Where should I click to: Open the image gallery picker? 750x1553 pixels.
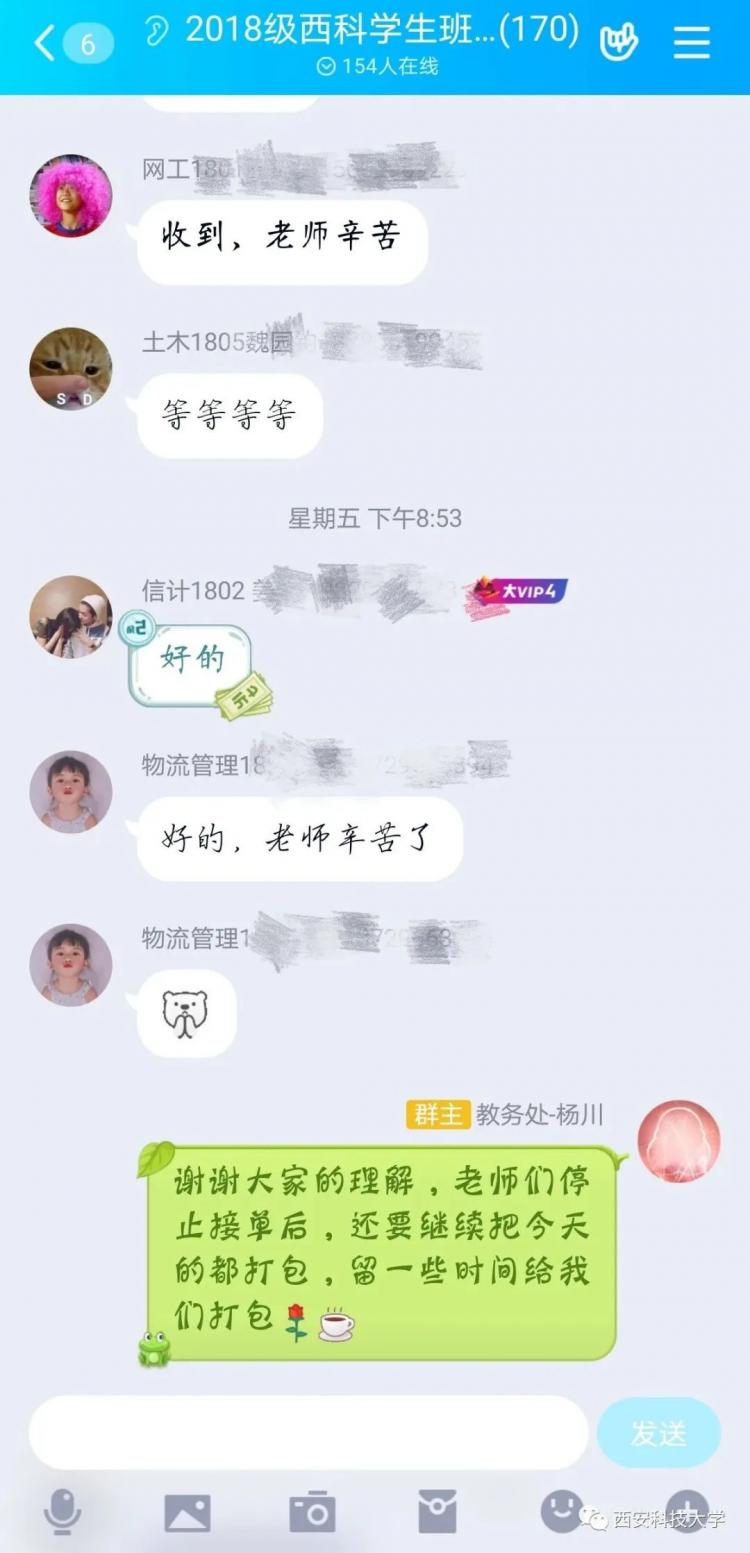pyautogui.click(x=187, y=1512)
